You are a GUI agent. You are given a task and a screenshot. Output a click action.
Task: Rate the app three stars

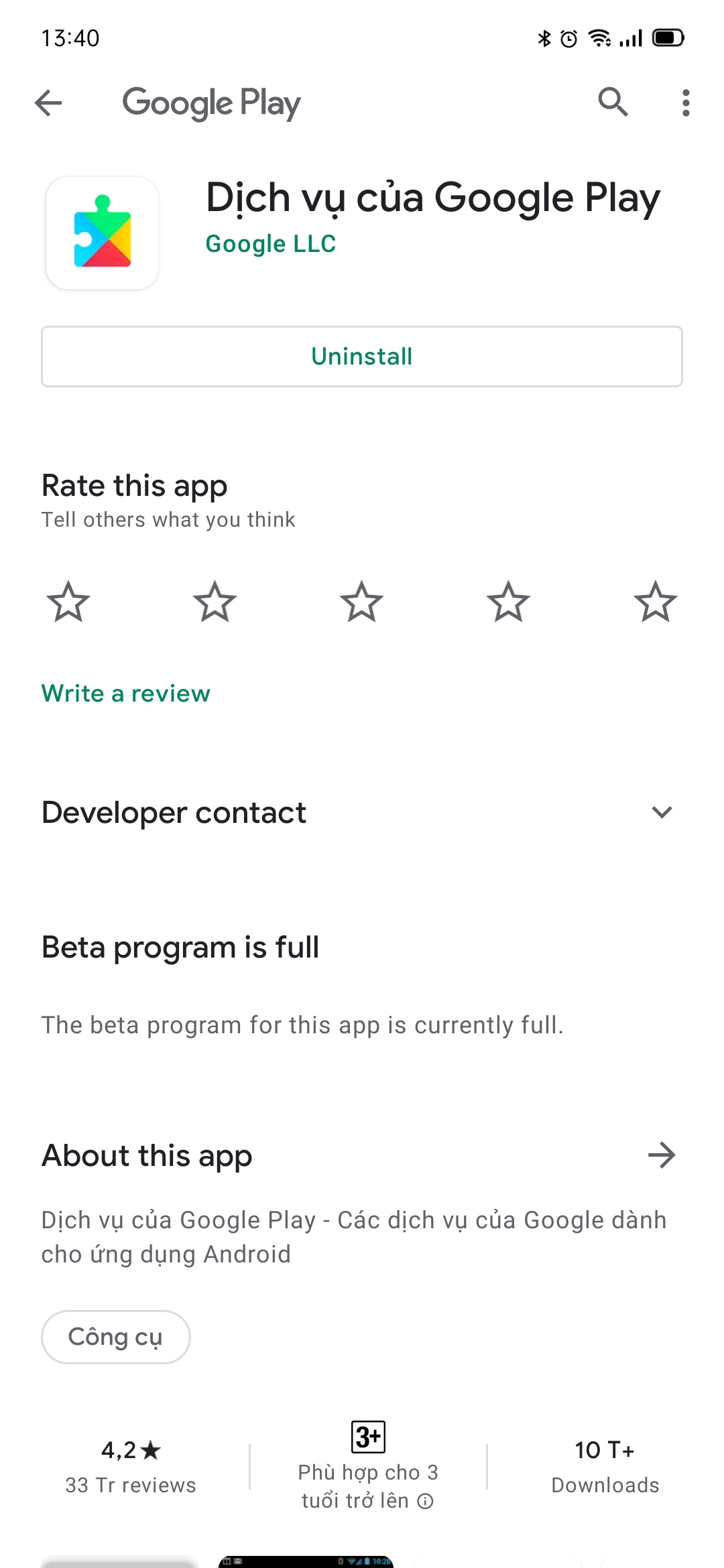(362, 602)
